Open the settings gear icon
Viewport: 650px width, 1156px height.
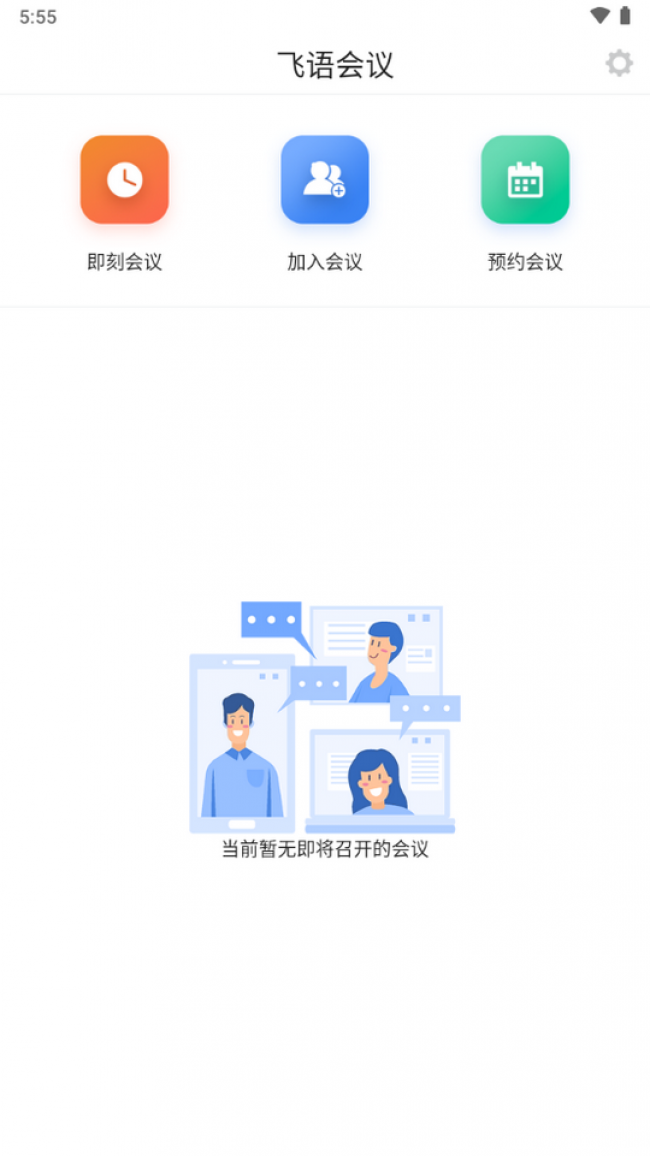pyautogui.click(x=619, y=63)
